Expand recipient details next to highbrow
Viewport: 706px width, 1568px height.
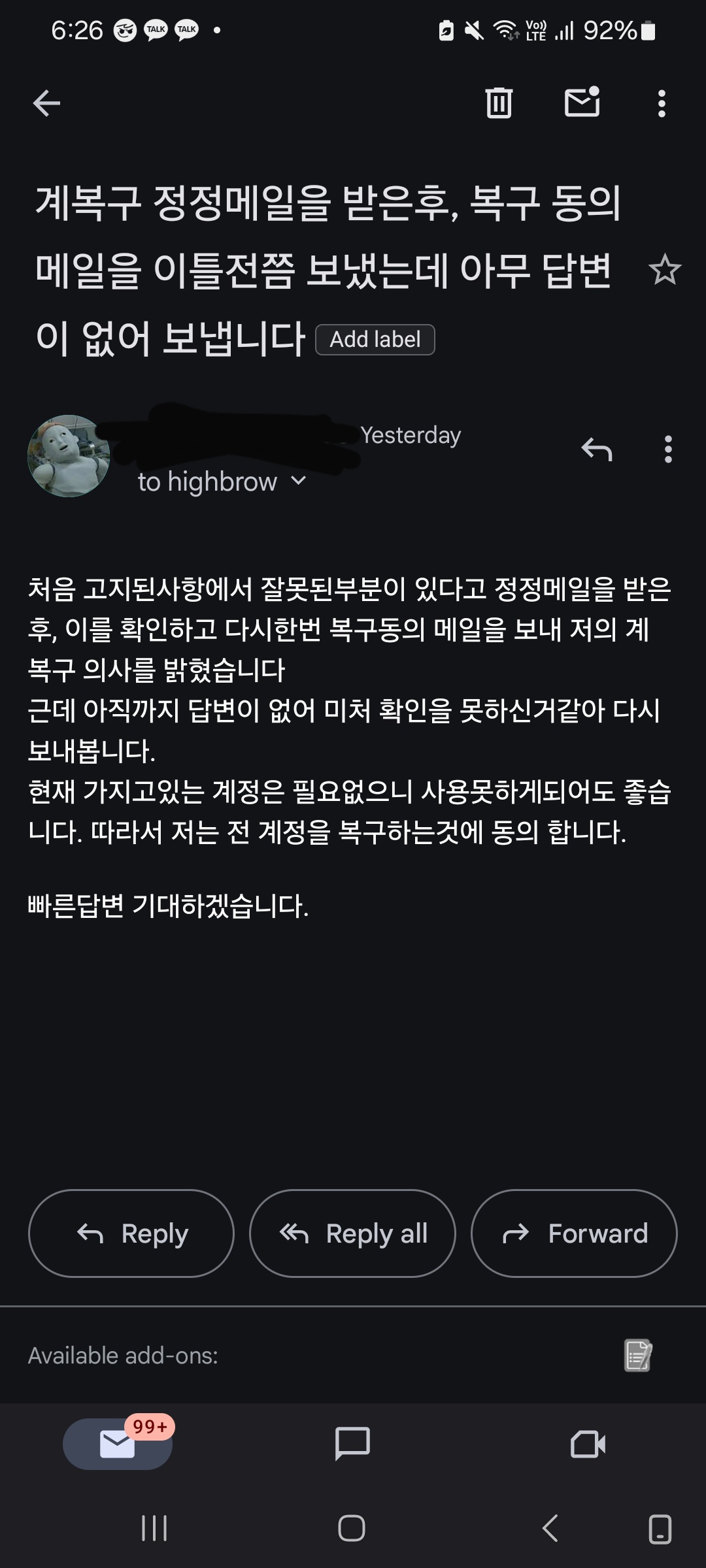(x=298, y=482)
